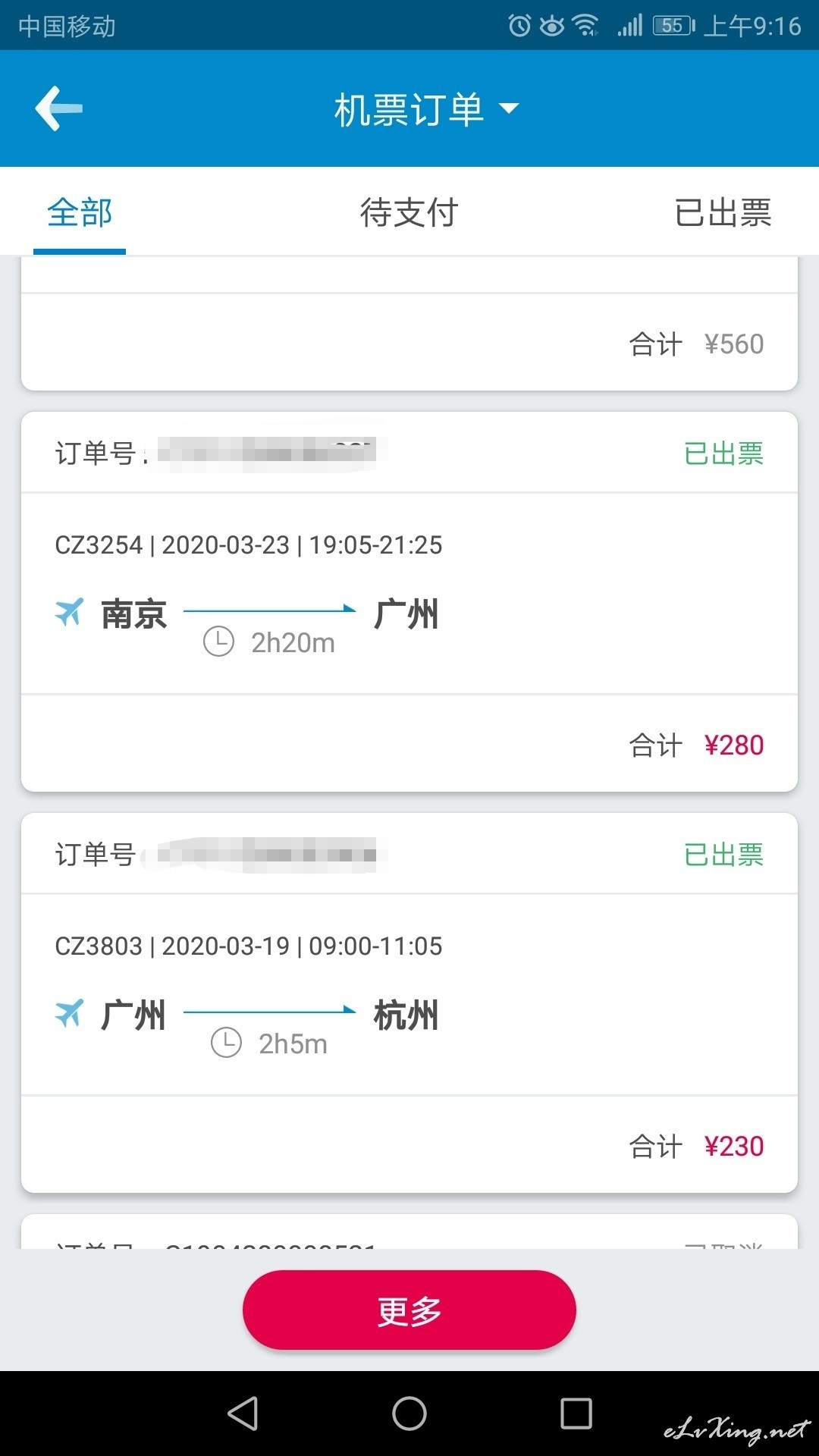819x1456 pixels.
Task: Open the 广州 to 杭州 CZ3803 order
Action: click(409, 1003)
